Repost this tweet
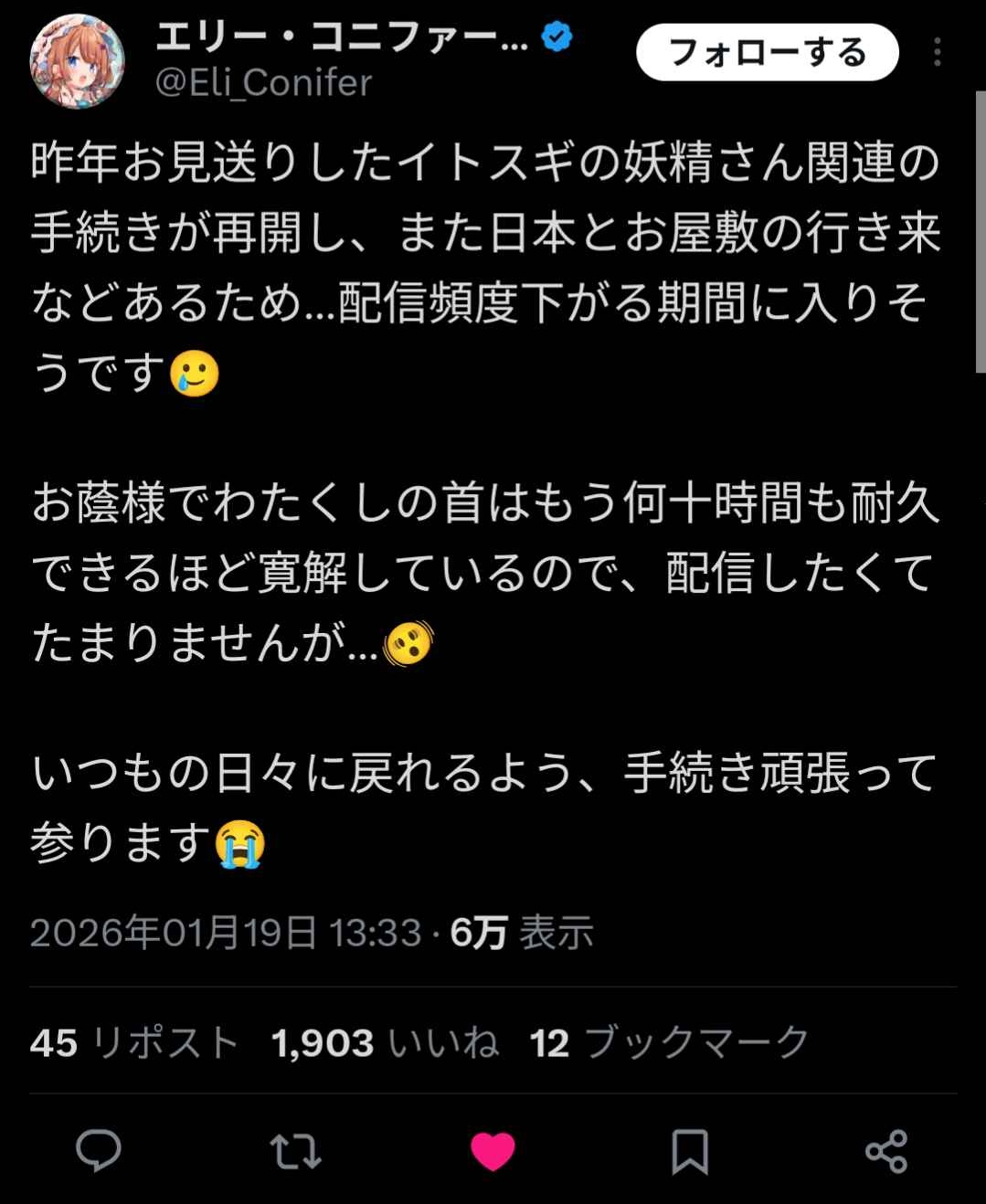 (x=296, y=1151)
